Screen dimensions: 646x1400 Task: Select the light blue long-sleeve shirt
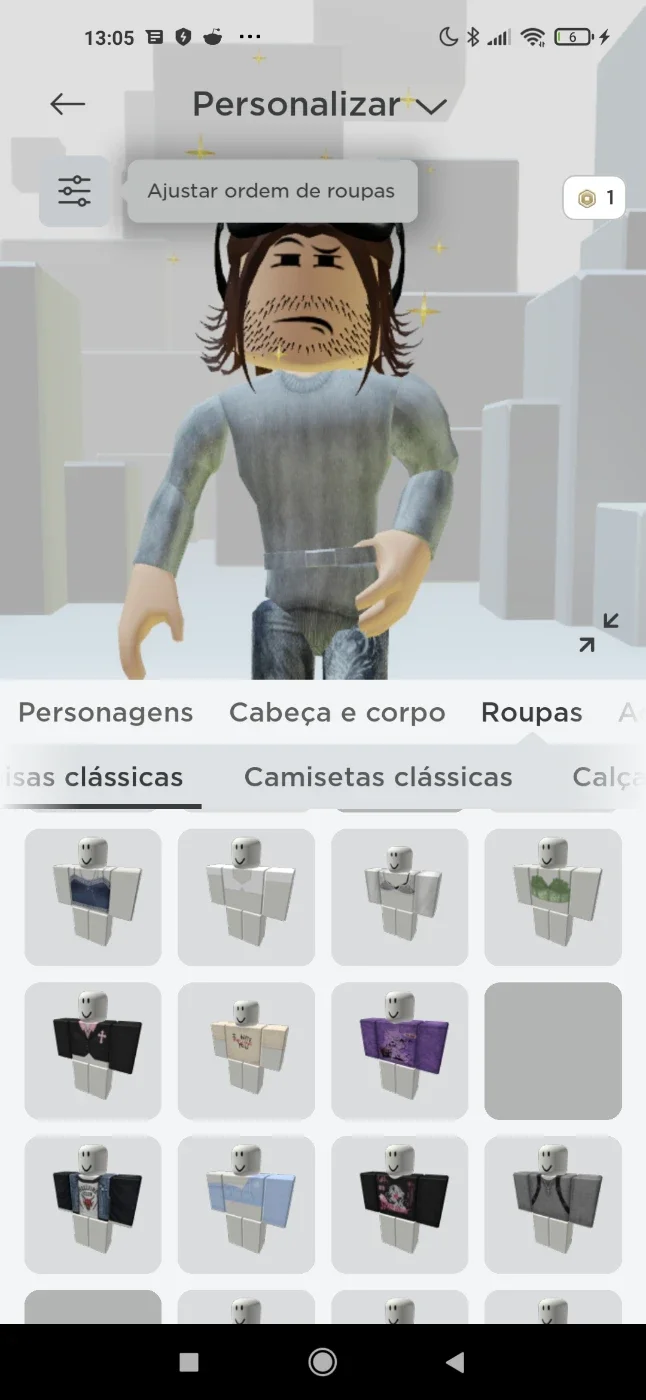click(x=246, y=1204)
